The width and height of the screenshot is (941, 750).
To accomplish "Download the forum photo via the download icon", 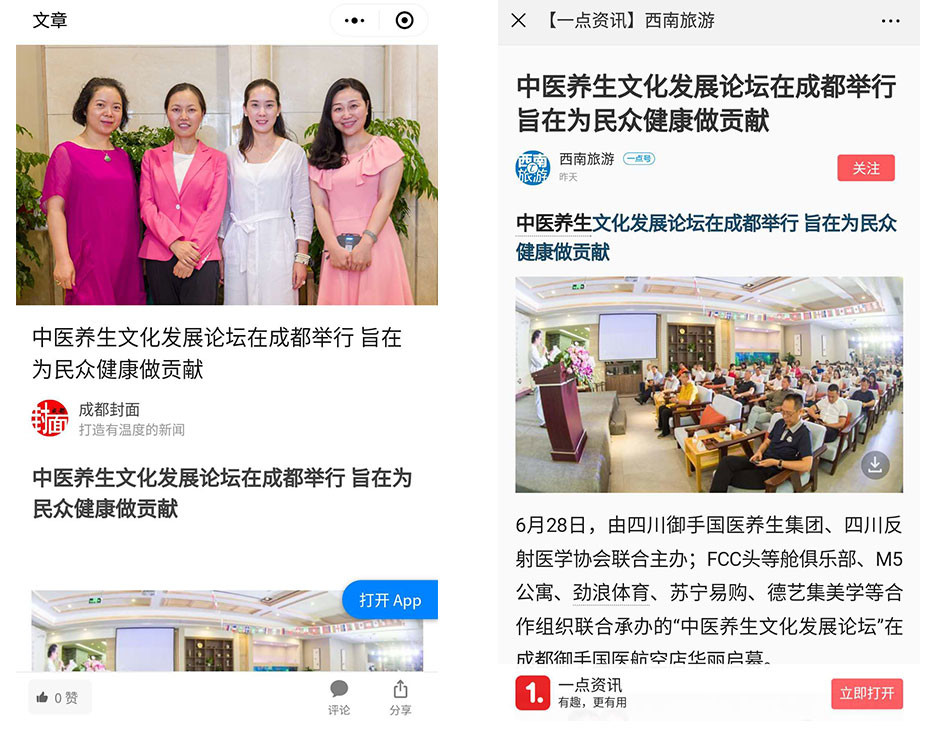I will coord(875,464).
